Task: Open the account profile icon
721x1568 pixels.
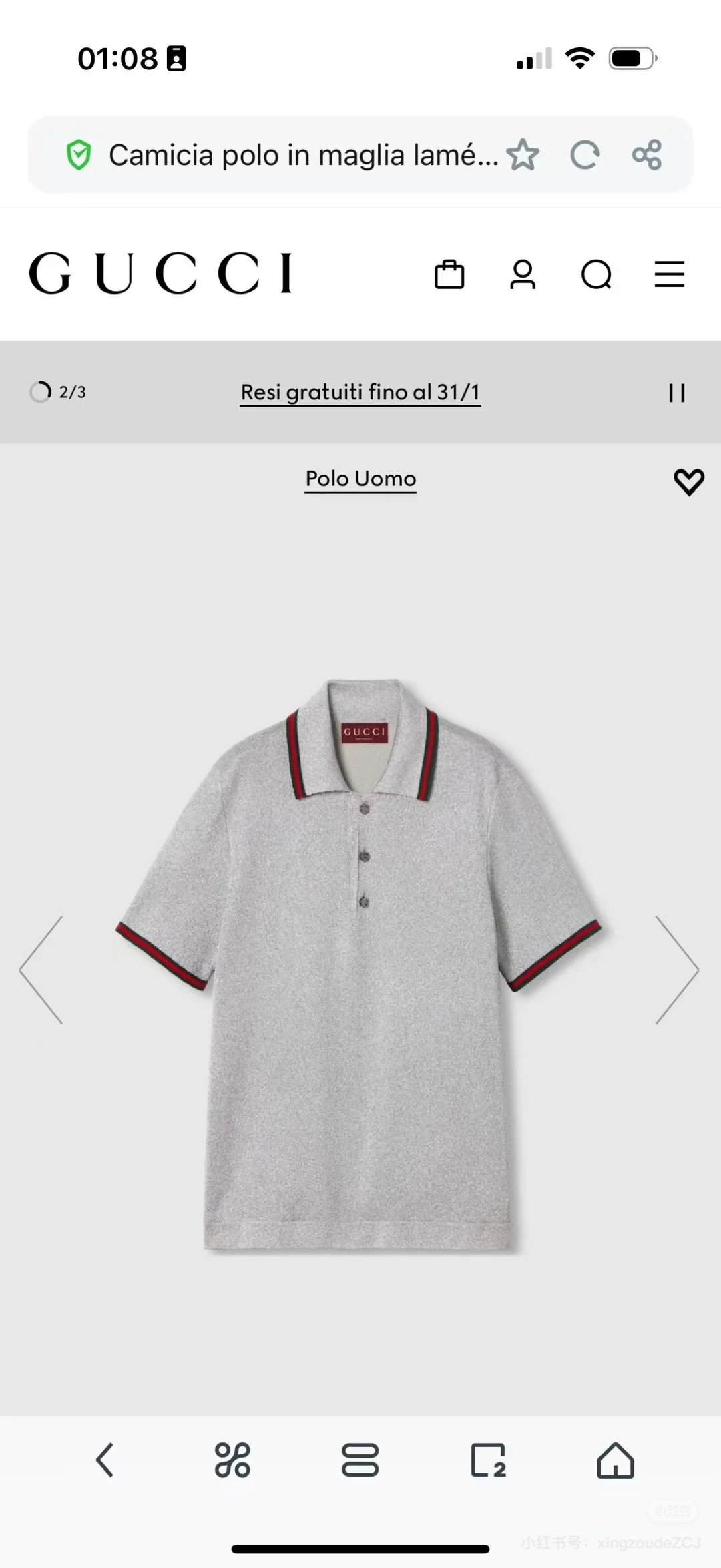Action: click(523, 274)
